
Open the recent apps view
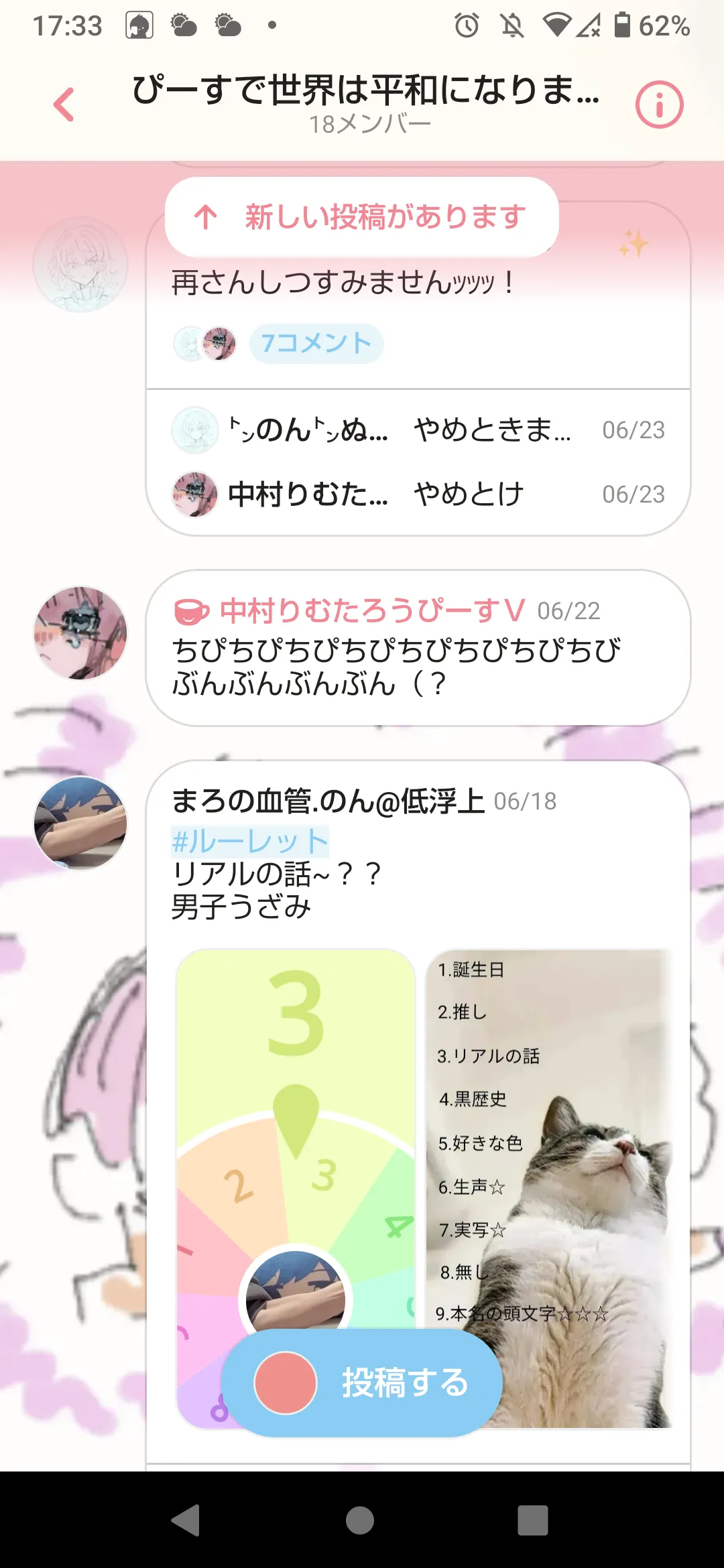click(x=533, y=1520)
